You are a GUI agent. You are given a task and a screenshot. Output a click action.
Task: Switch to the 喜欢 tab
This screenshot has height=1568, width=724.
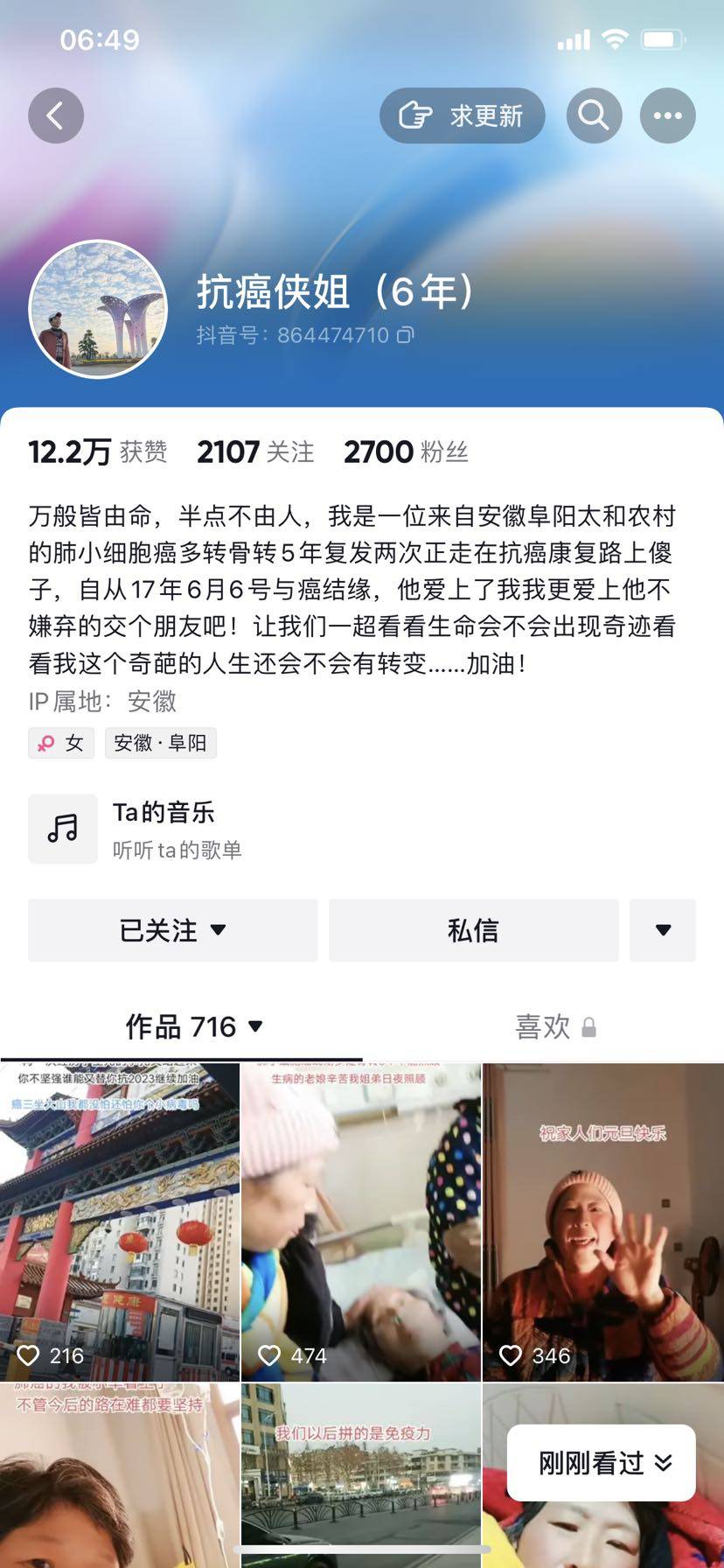(x=554, y=1026)
